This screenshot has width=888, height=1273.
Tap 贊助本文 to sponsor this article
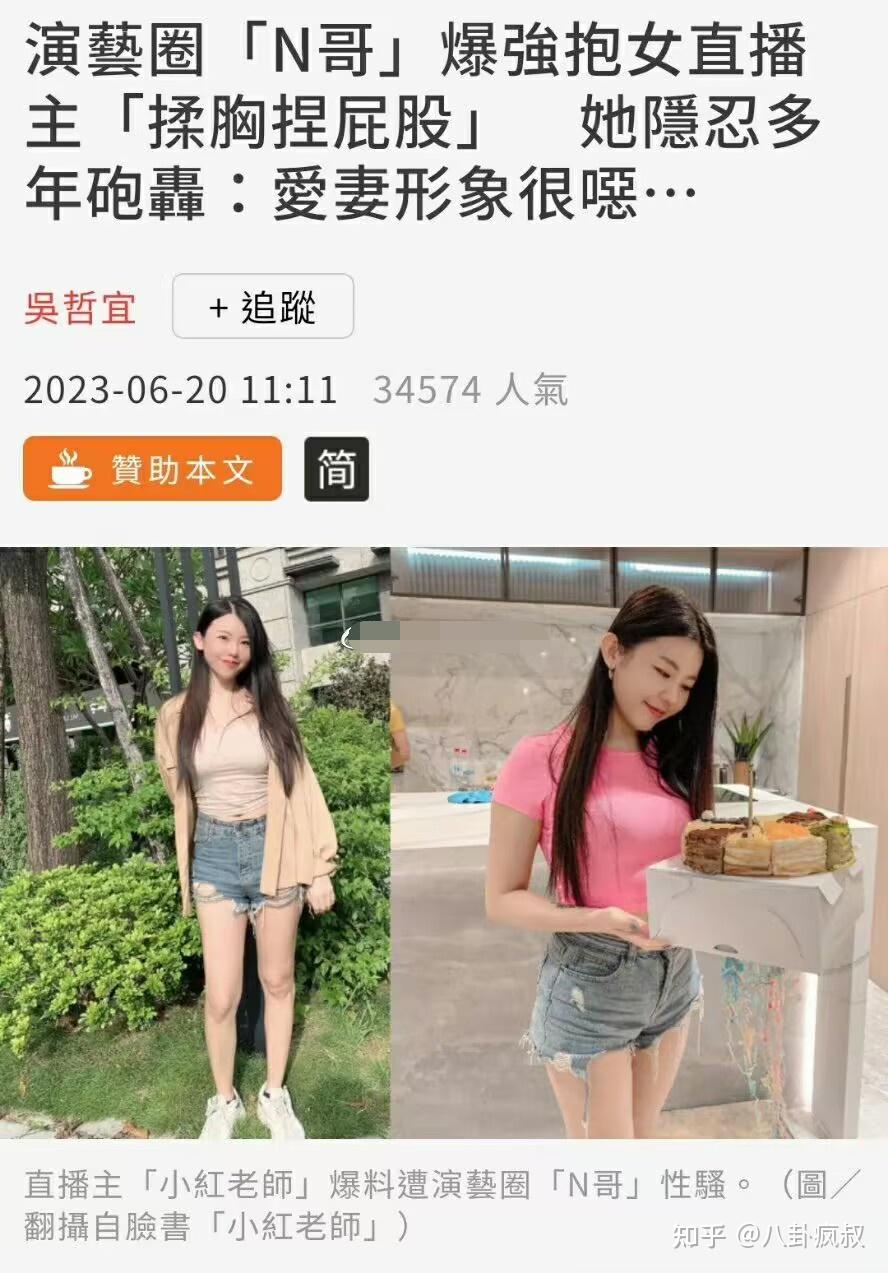[152, 469]
